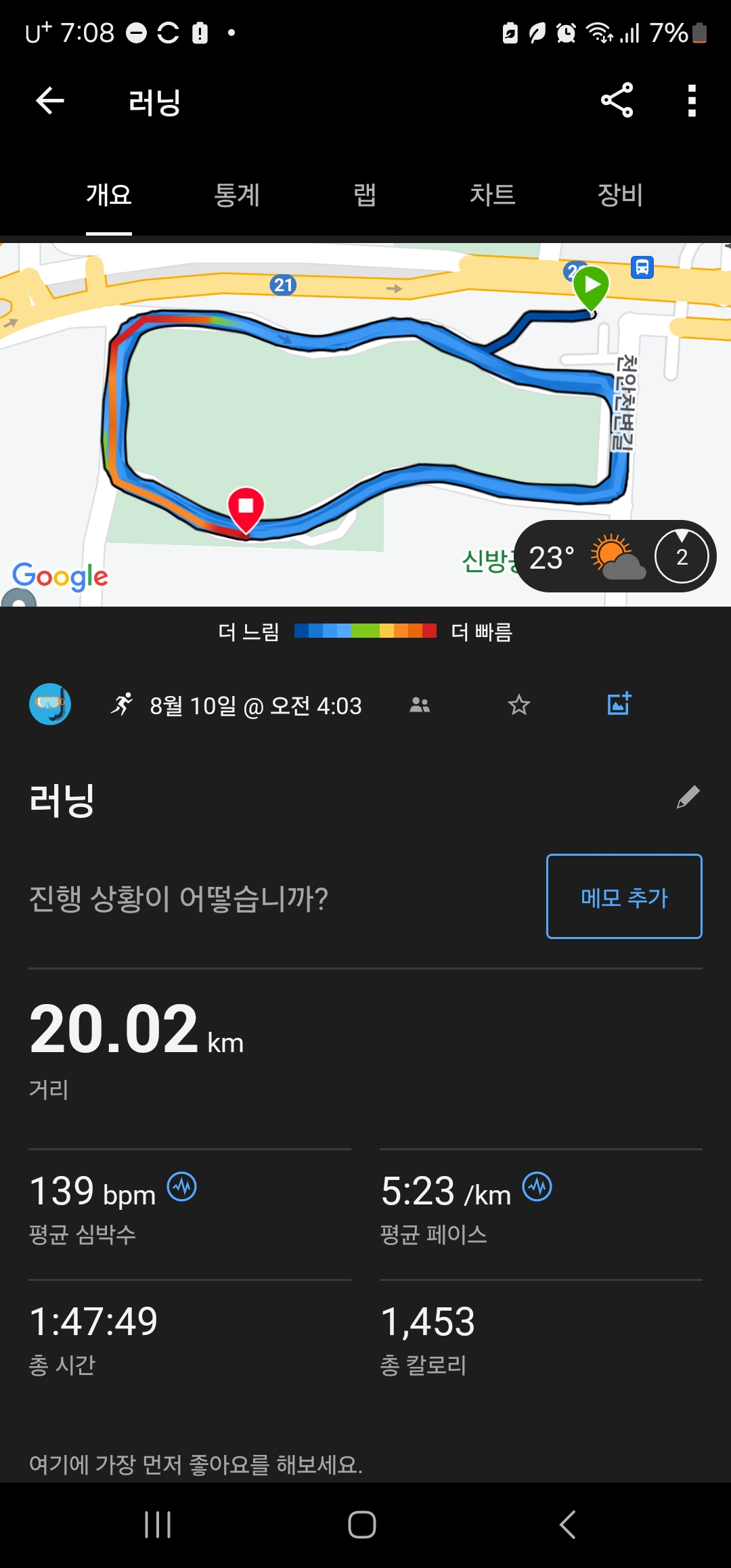
Task: Switch to the 통계 tab
Action: 237,195
